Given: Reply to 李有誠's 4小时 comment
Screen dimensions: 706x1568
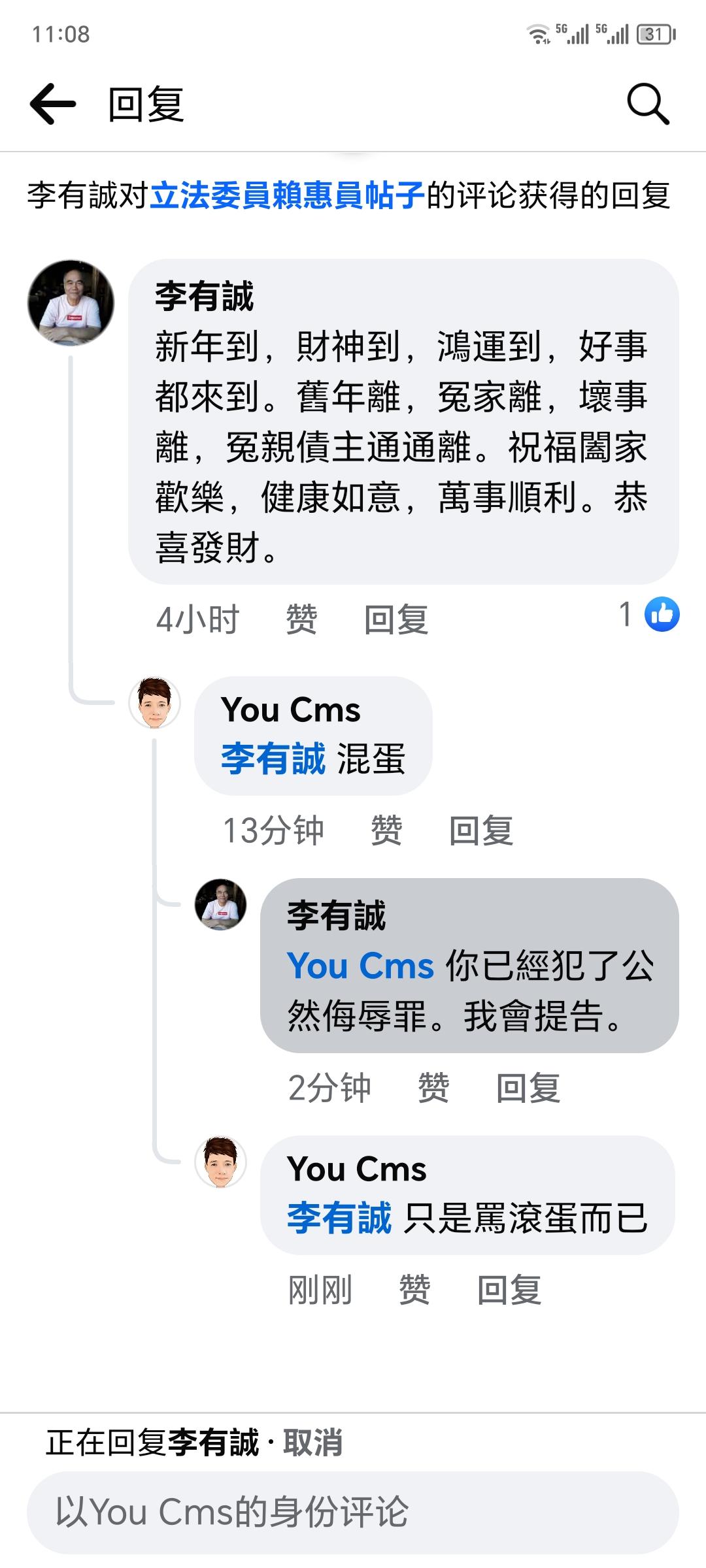Looking at the screenshot, I should pyautogui.click(x=396, y=619).
